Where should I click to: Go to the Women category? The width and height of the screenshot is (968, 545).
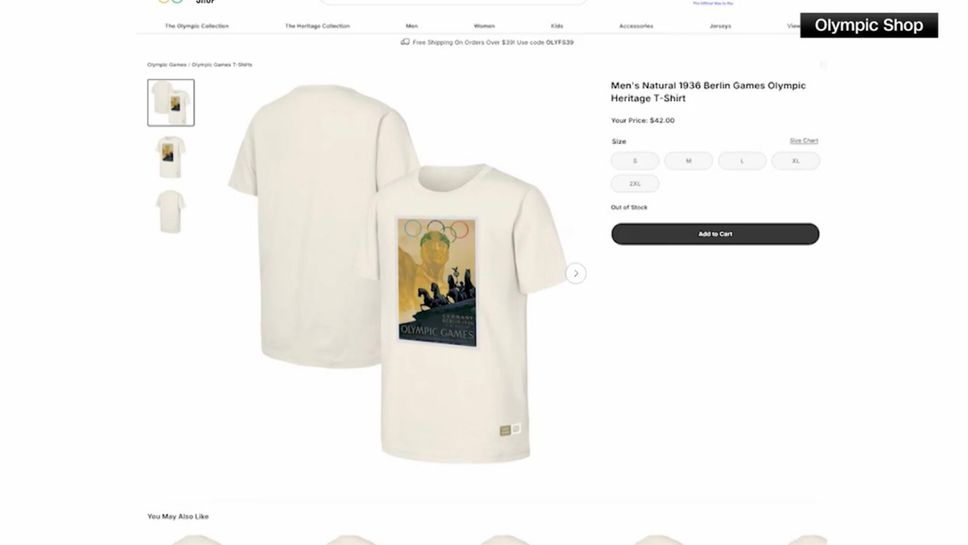tap(484, 26)
